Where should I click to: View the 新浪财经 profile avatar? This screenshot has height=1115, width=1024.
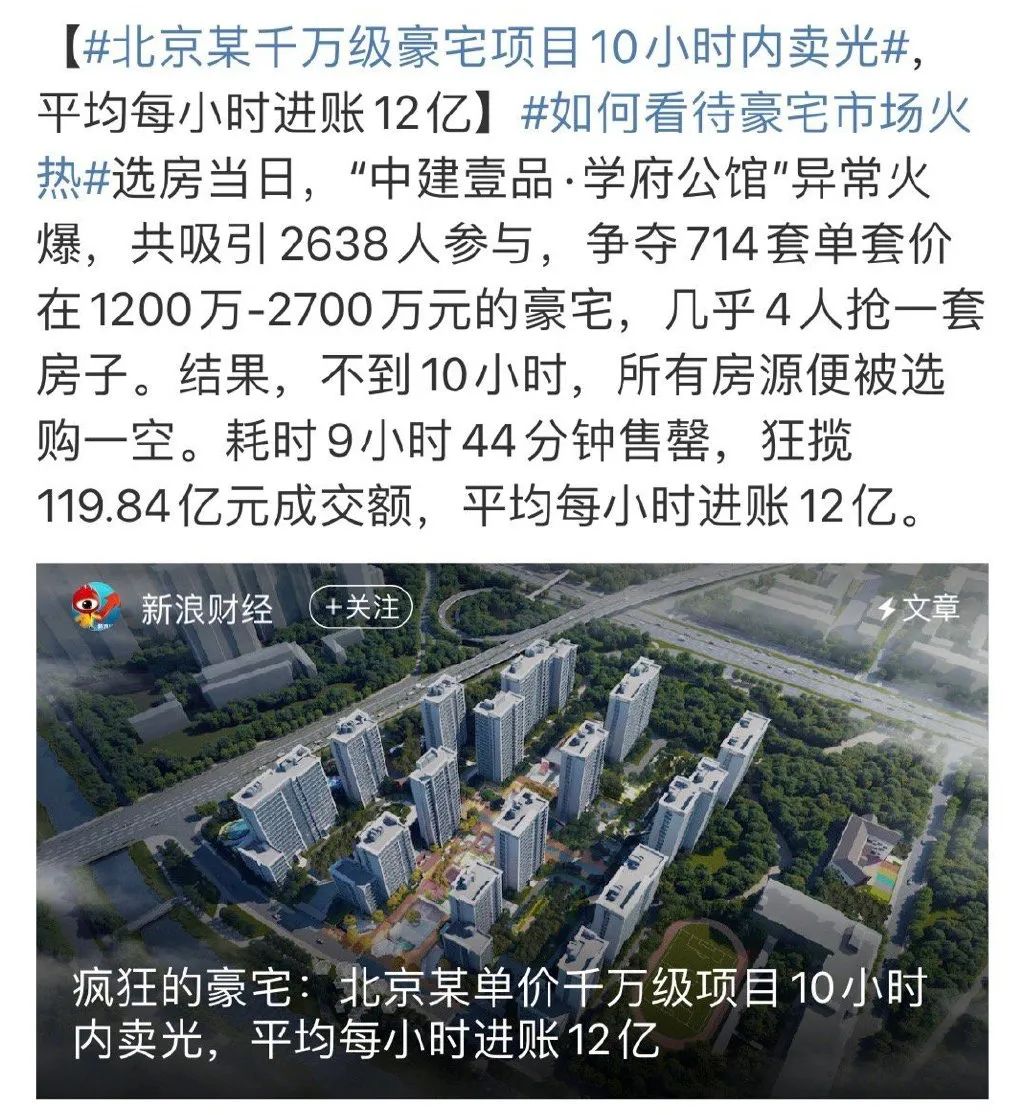click(x=97, y=608)
